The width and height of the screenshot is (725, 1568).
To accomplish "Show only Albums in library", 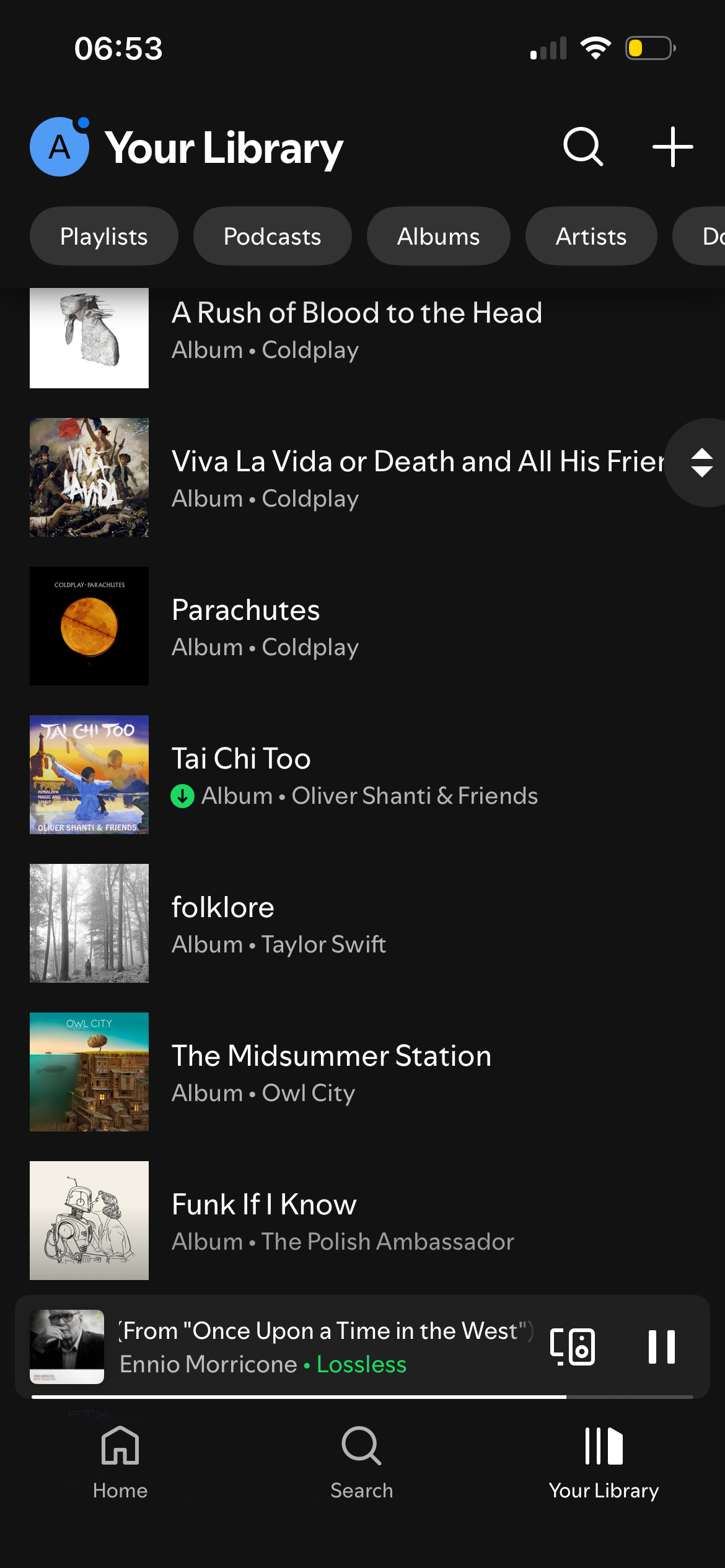I will 438,236.
